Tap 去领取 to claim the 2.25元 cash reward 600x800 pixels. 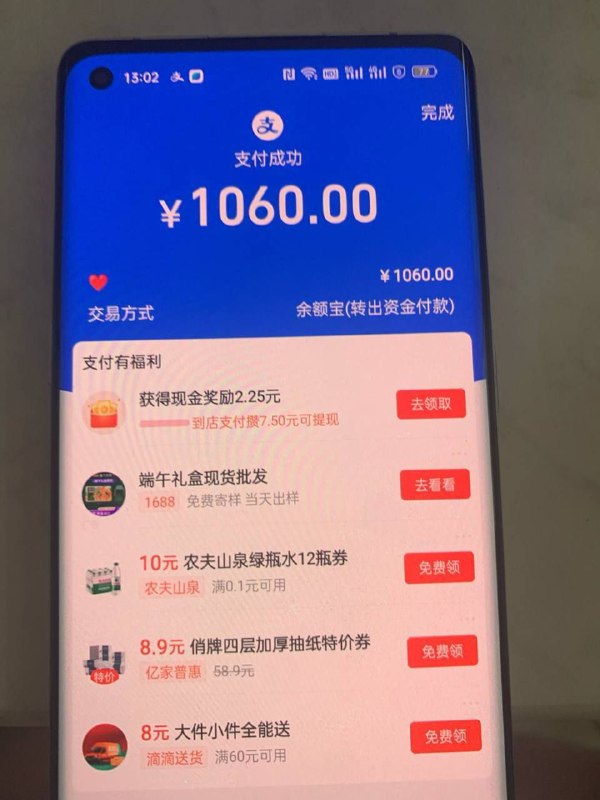[431, 404]
